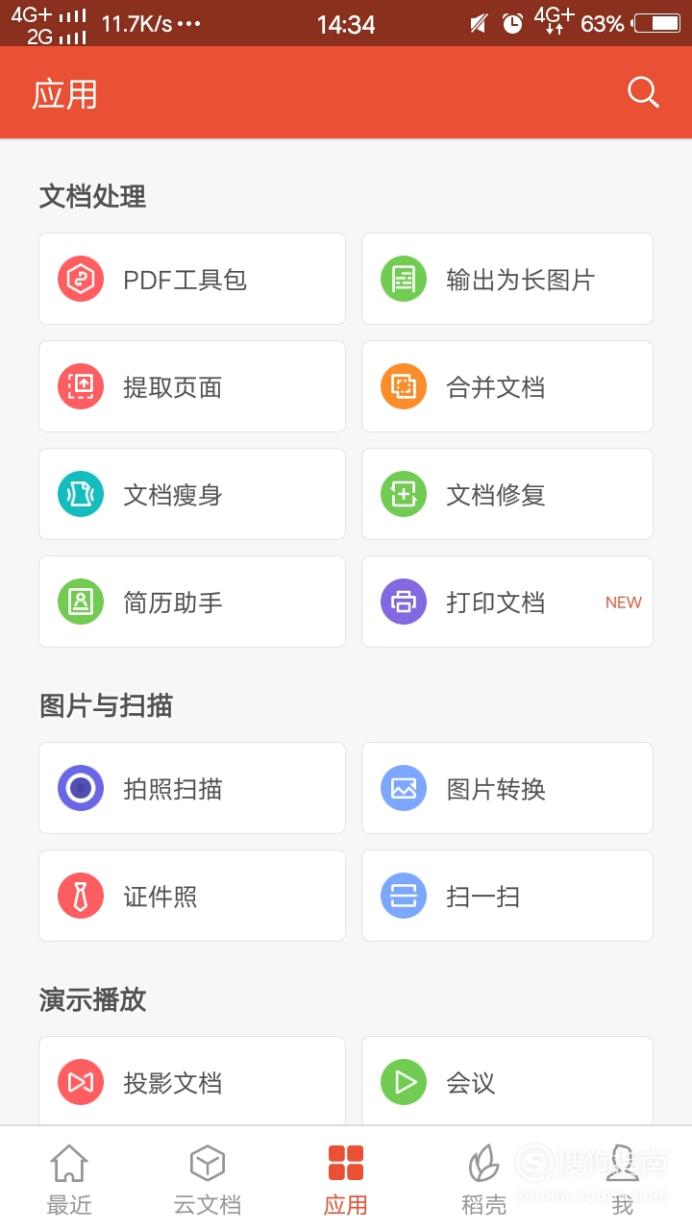The height and width of the screenshot is (1230, 692).
Task: Select the 应用 tab
Action: 346,1179
